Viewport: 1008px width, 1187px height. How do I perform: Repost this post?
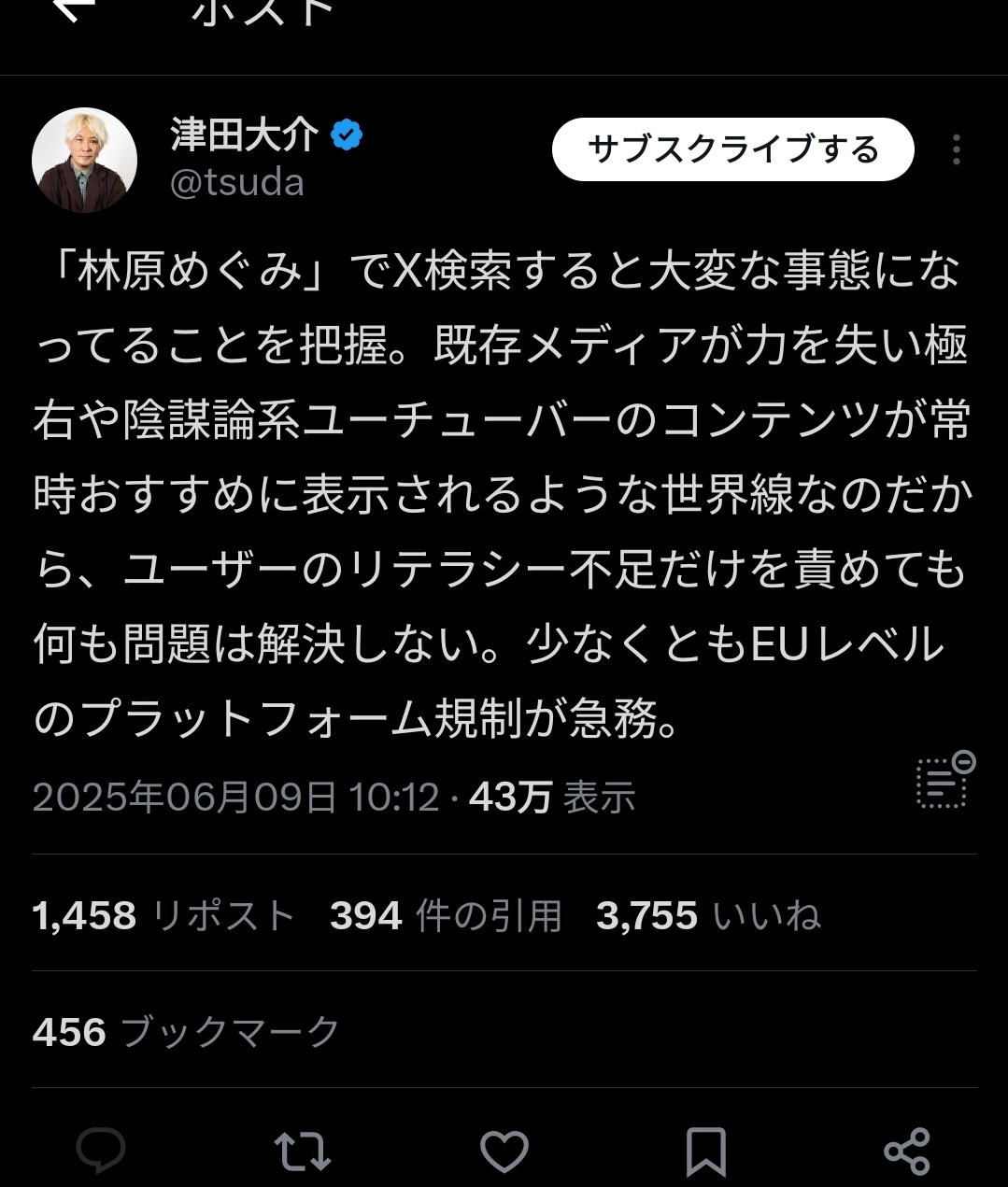tap(302, 1150)
